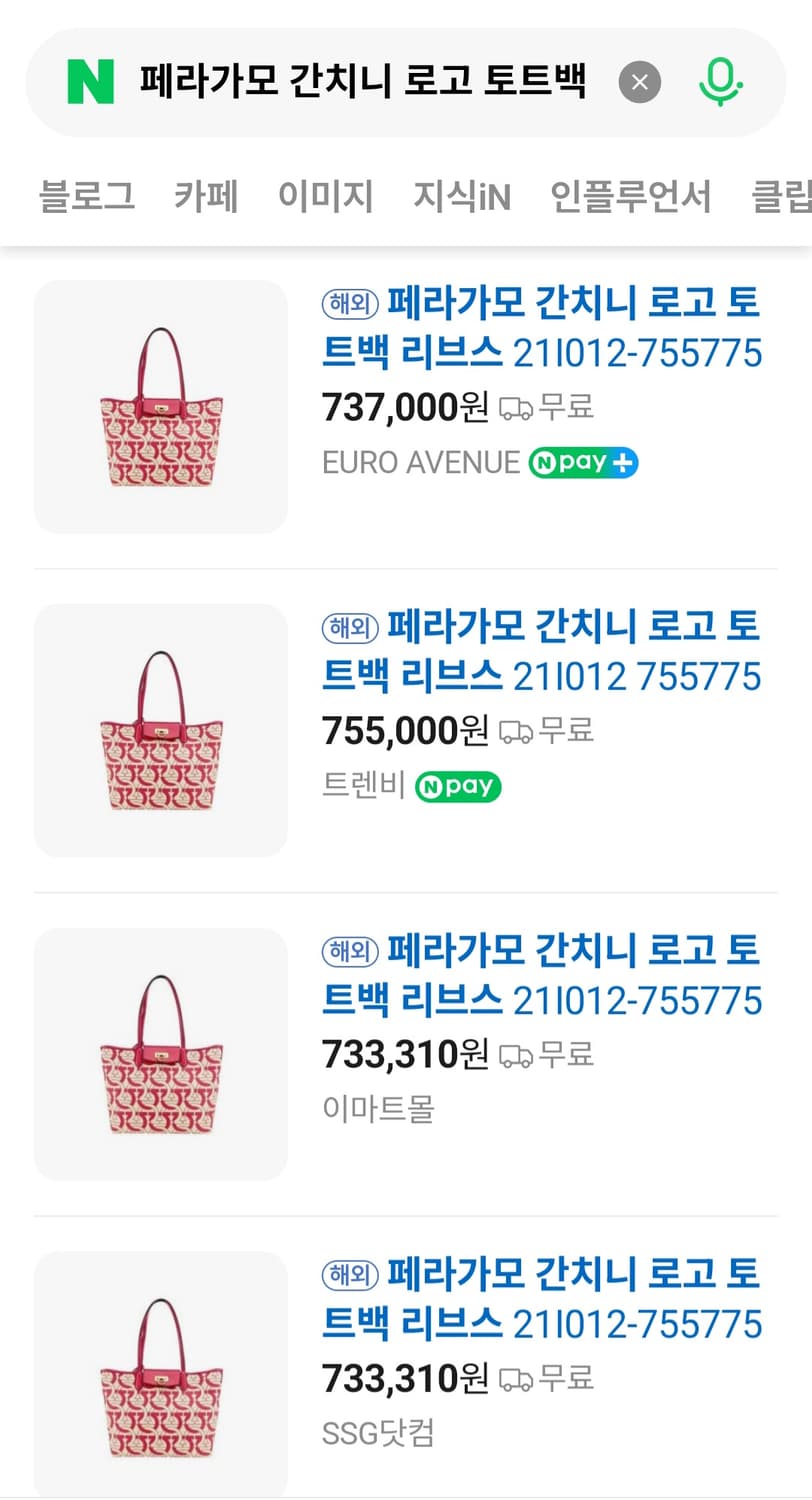This screenshot has height=1500, width=812.
Task: Tap the microphone voice search icon
Action: click(x=719, y=82)
